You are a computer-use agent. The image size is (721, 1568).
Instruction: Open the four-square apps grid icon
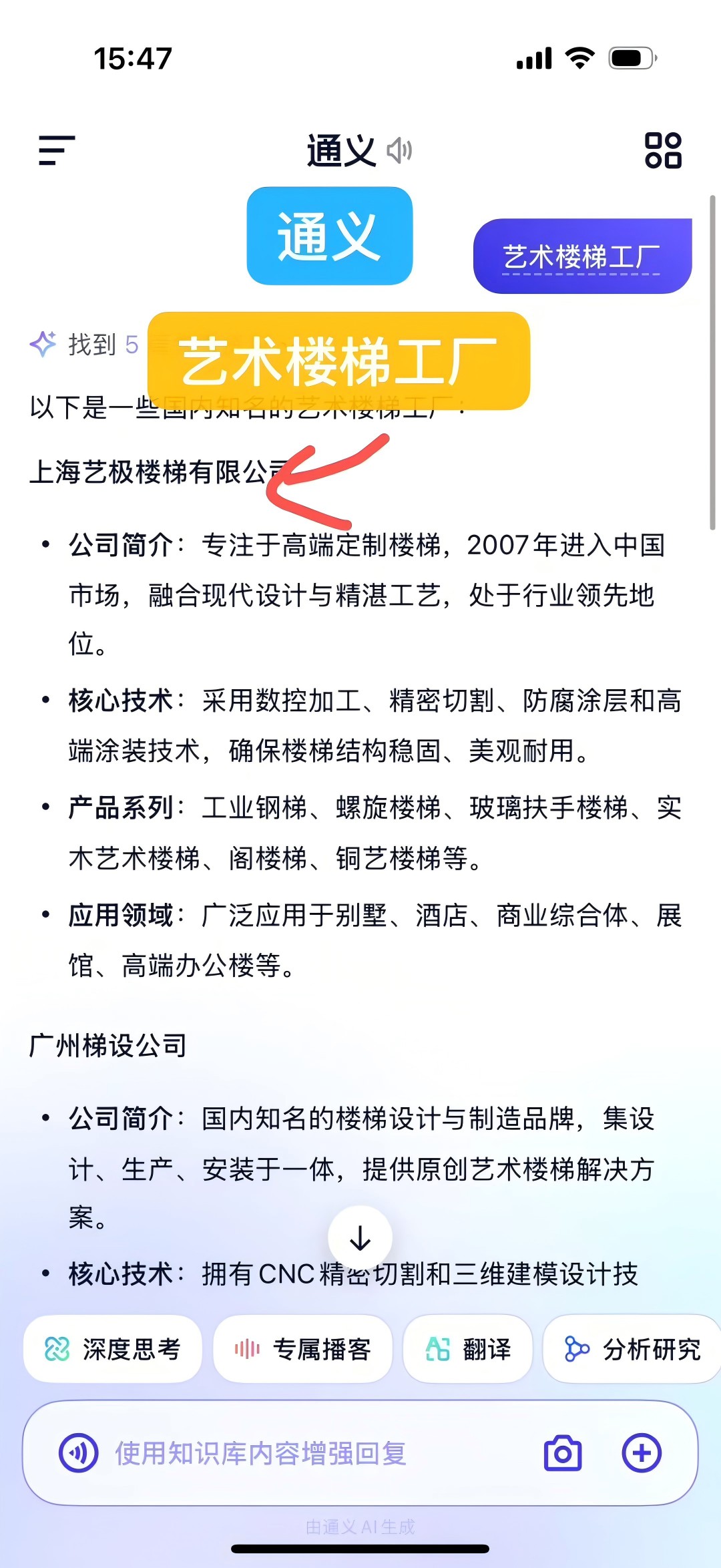(x=663, y=150)
